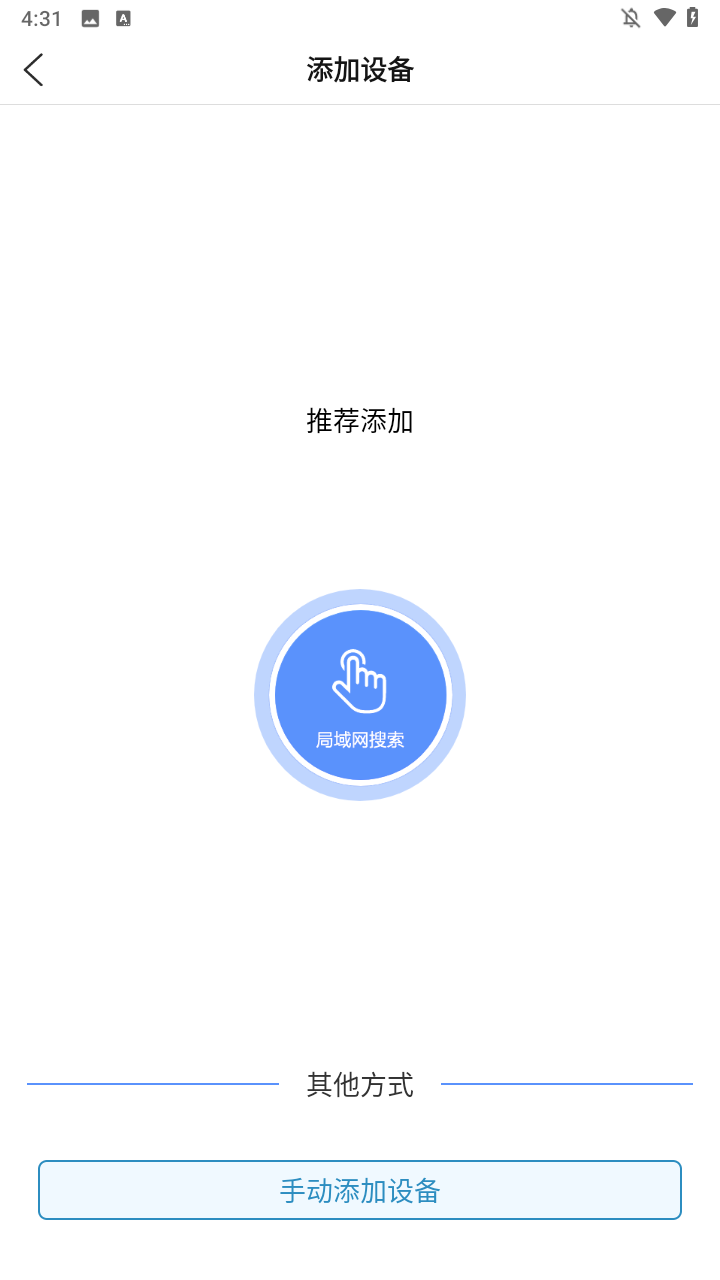Select the Wi-Fi icon in the status bar
720x1280 pixels.
click(x=664, y=17)
